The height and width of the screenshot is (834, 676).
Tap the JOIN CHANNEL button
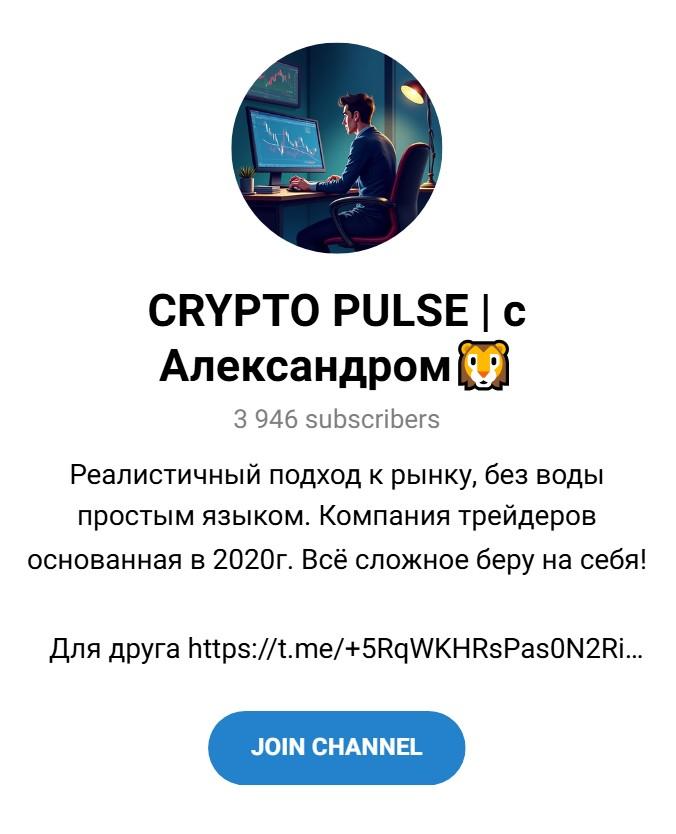coord(337,748)
